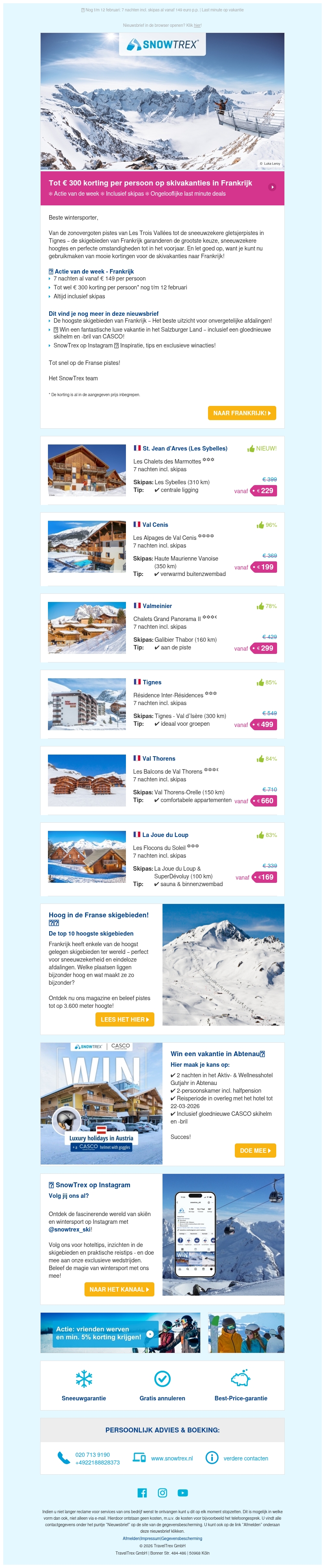Open the @snowtrex_ski Instagram link
The height and width of the screenshot is (1568, 325).
pyautogui.click(x=69, y=1229)
